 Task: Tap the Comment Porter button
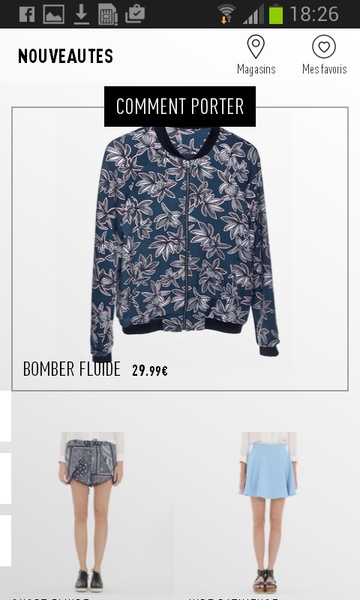[x=180, y=106]
